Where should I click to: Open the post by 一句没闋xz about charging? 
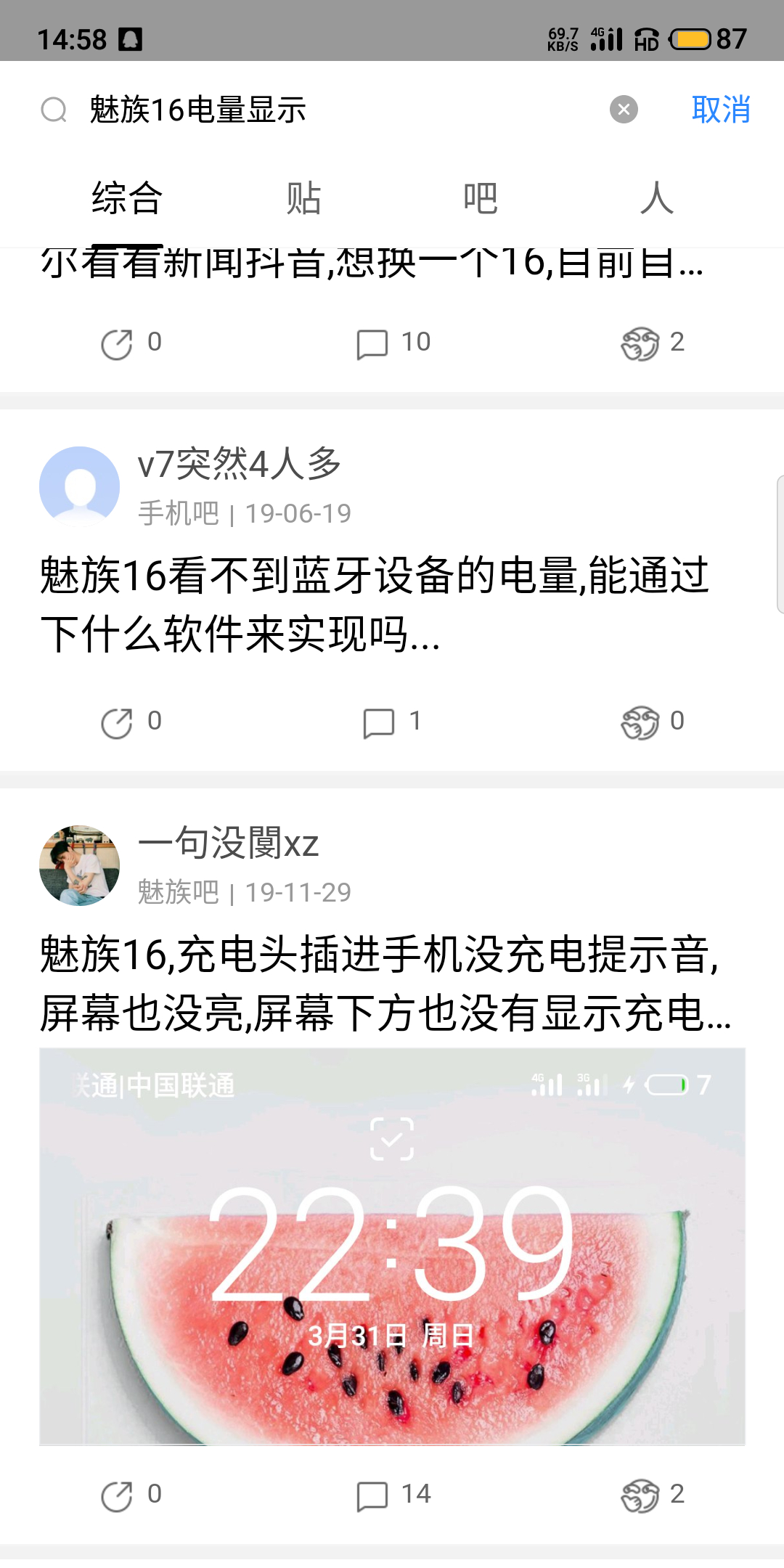click(x=385, y=984)
